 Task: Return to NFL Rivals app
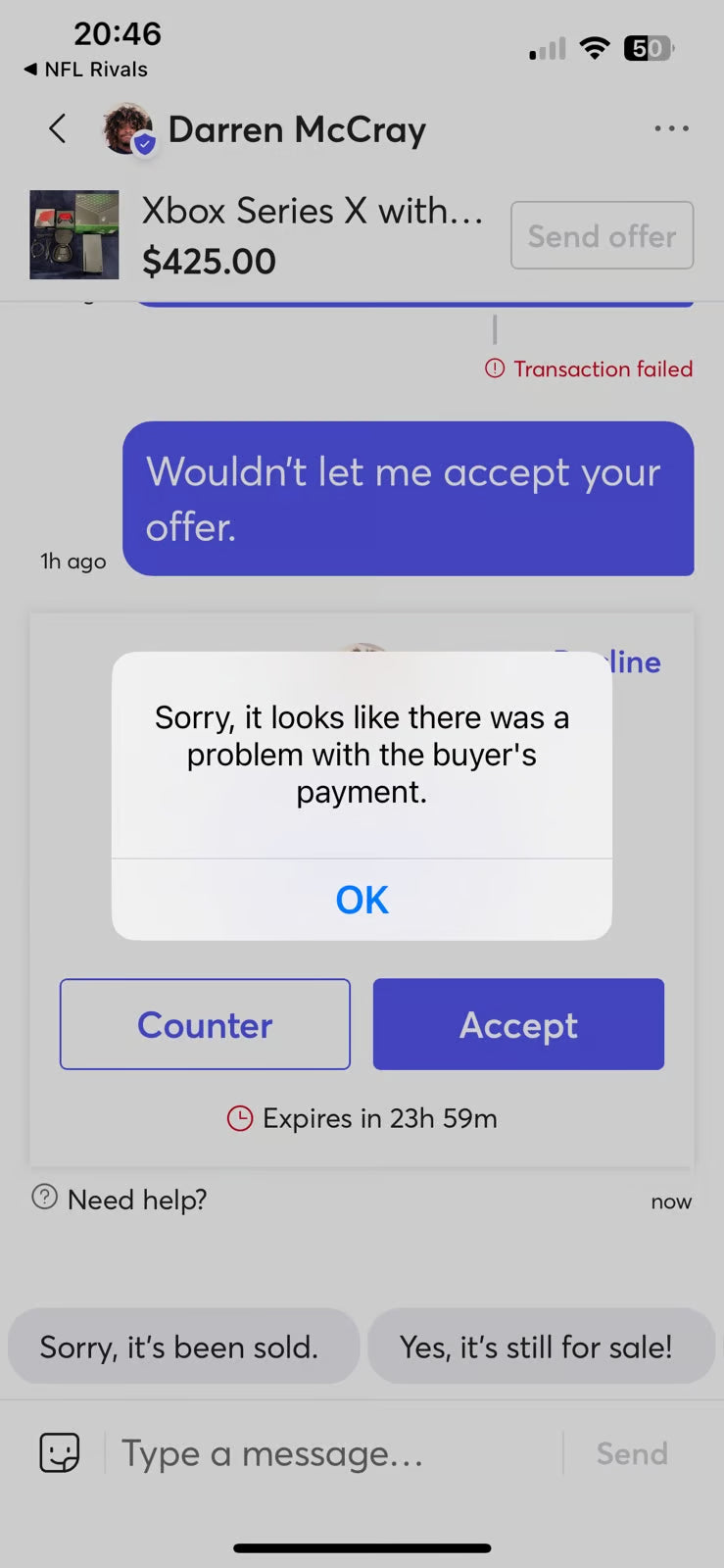pos(86,70)
